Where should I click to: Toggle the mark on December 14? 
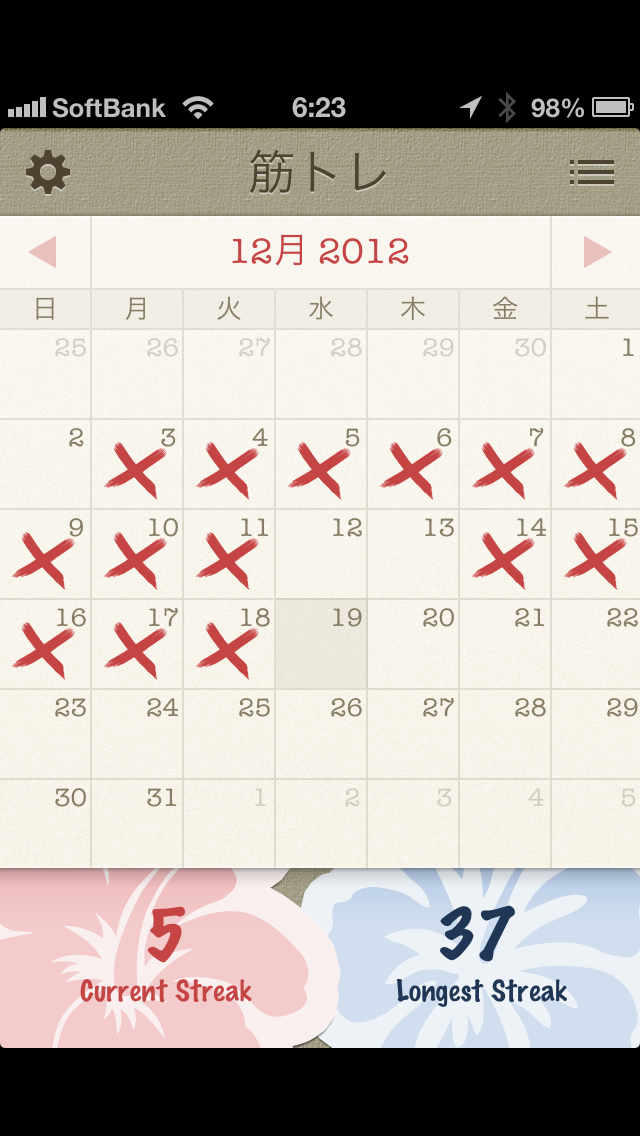(505, 555)
